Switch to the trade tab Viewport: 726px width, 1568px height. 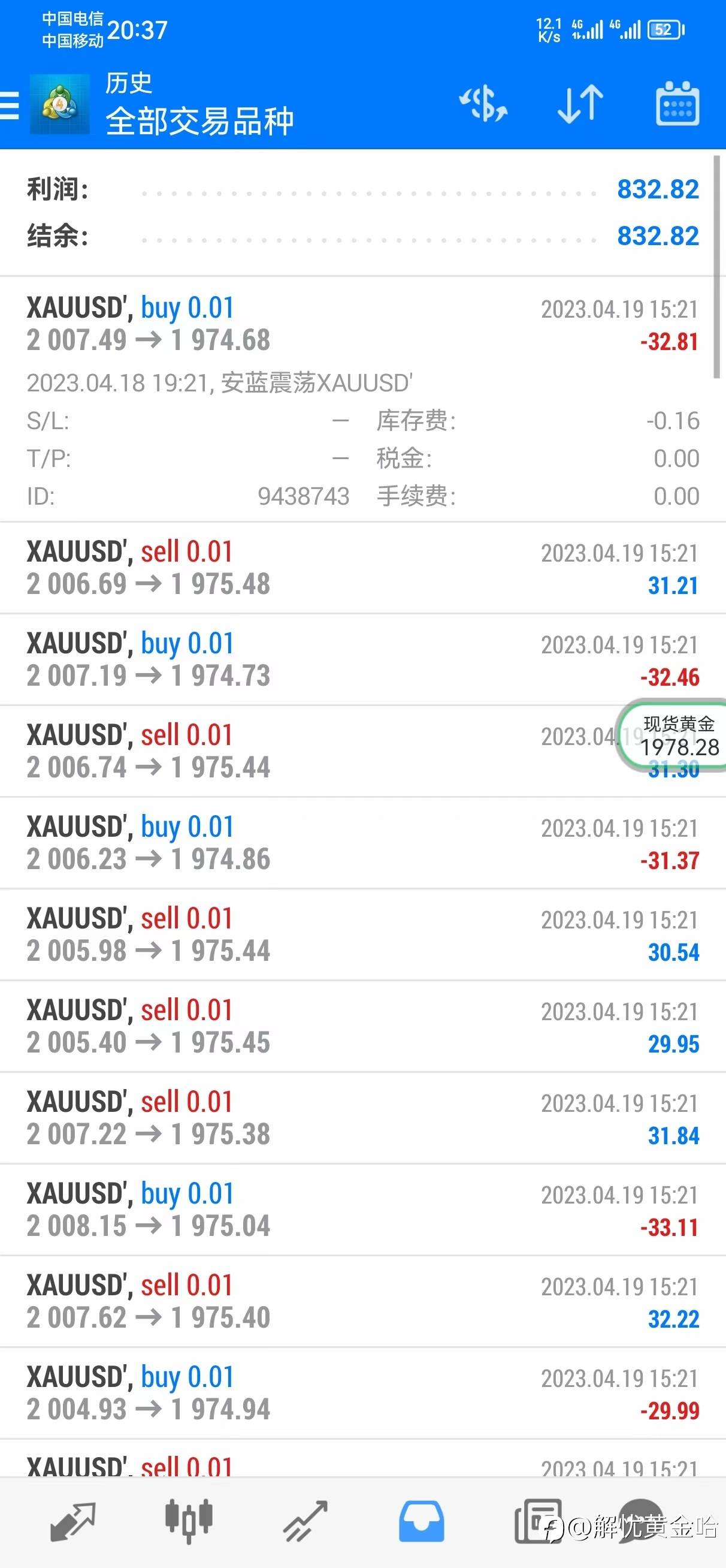pyautogui.click(x=305, y=1522)
